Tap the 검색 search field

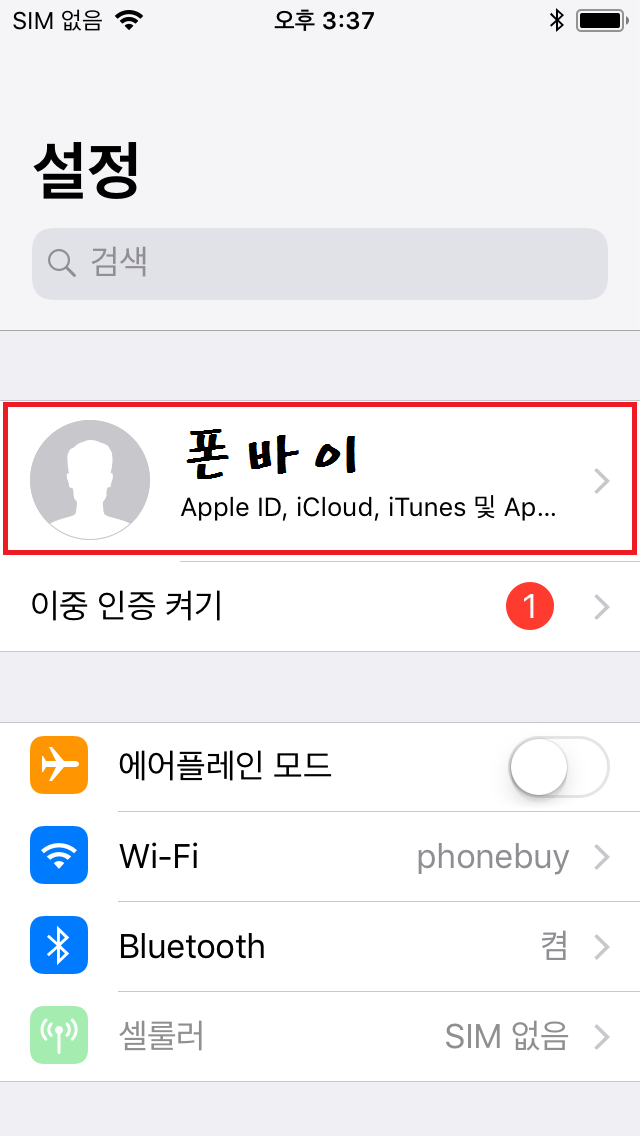[x=320, y=264]
